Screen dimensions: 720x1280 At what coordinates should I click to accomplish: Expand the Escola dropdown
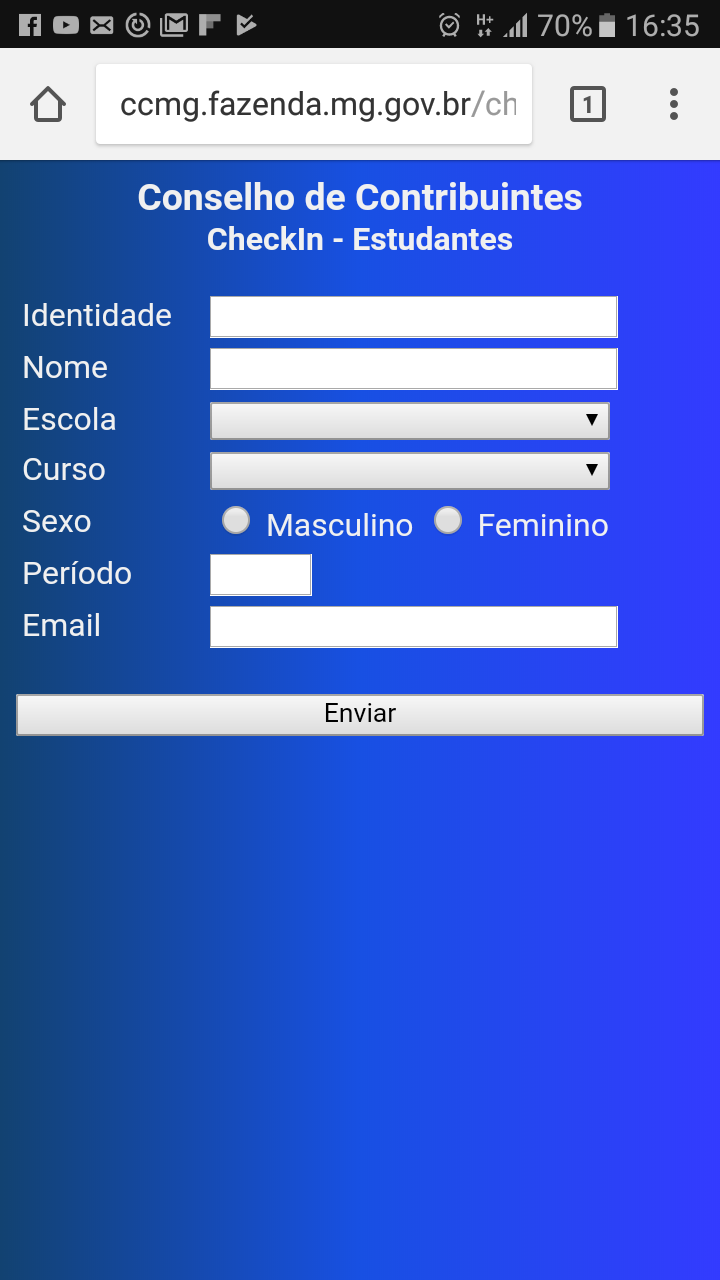tap(410, 420)
